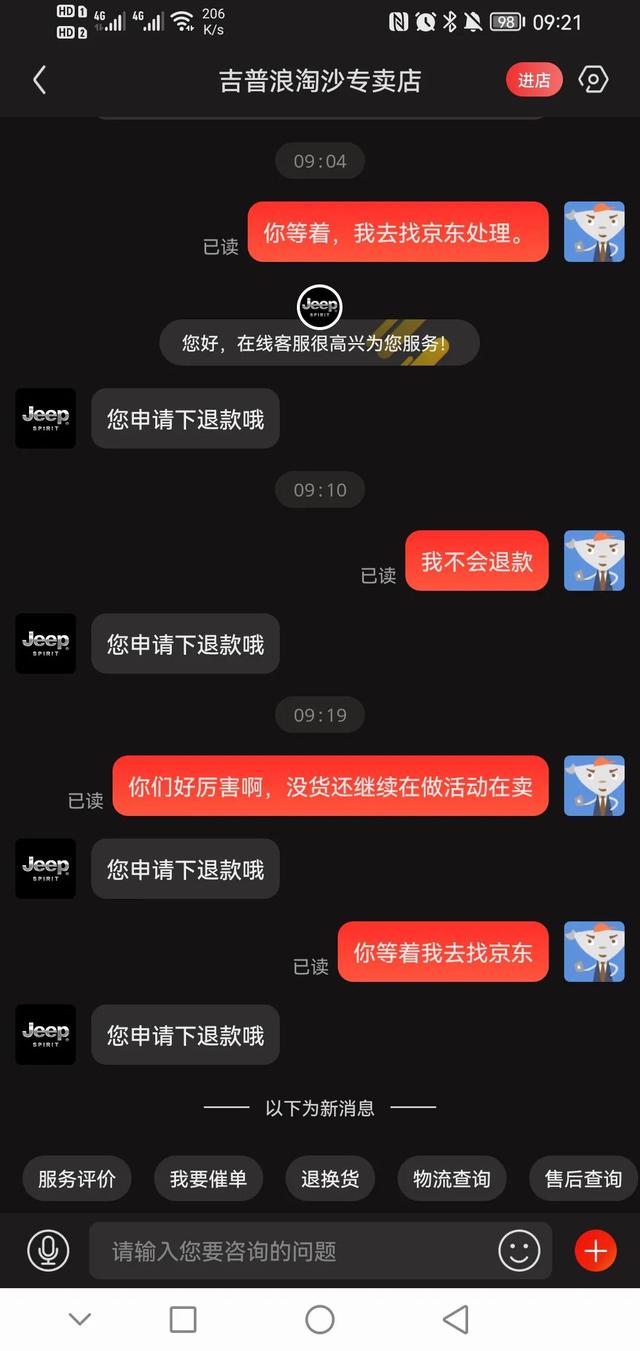
Task: Tap the 我要催单 chip
Action: 208,1179
